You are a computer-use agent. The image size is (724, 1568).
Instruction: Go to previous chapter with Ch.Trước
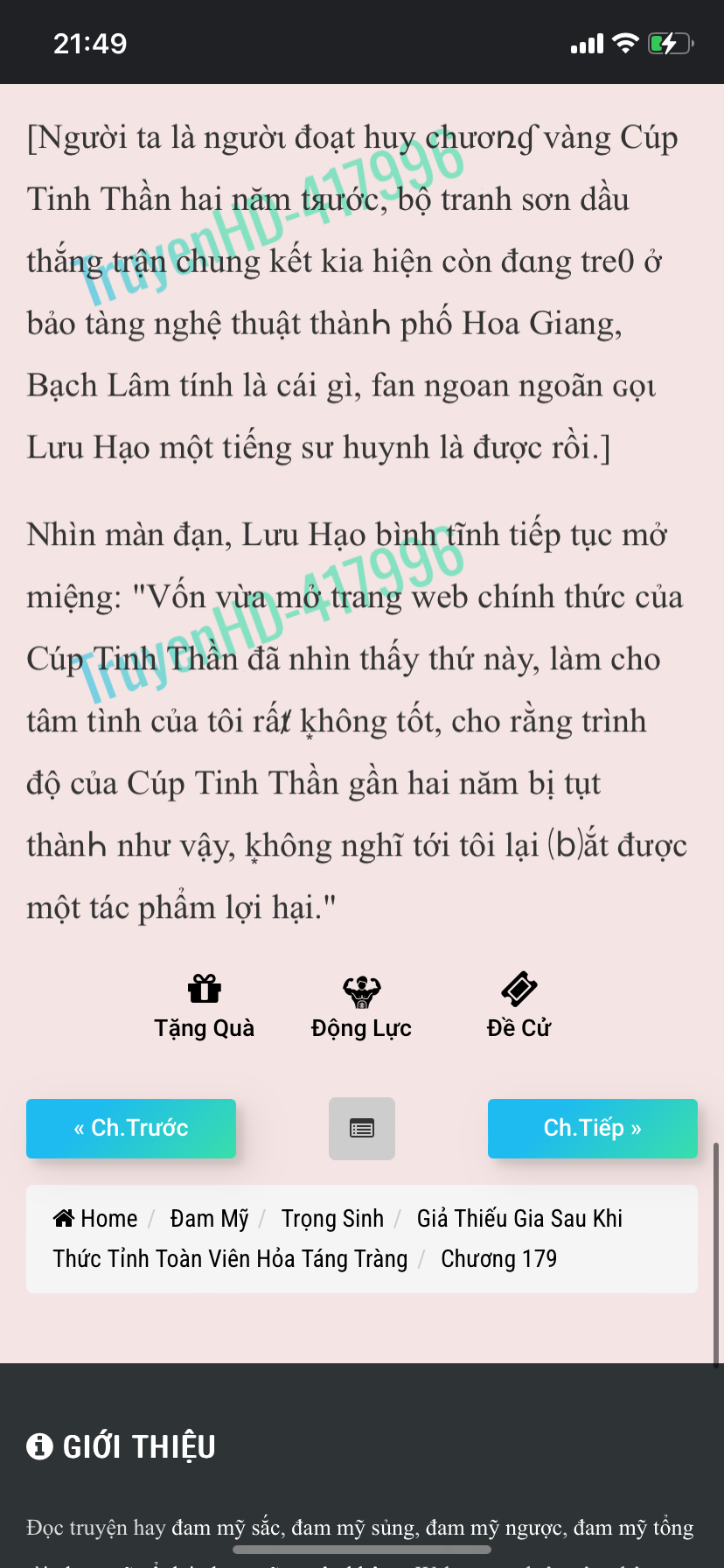tap(131, 1128)
